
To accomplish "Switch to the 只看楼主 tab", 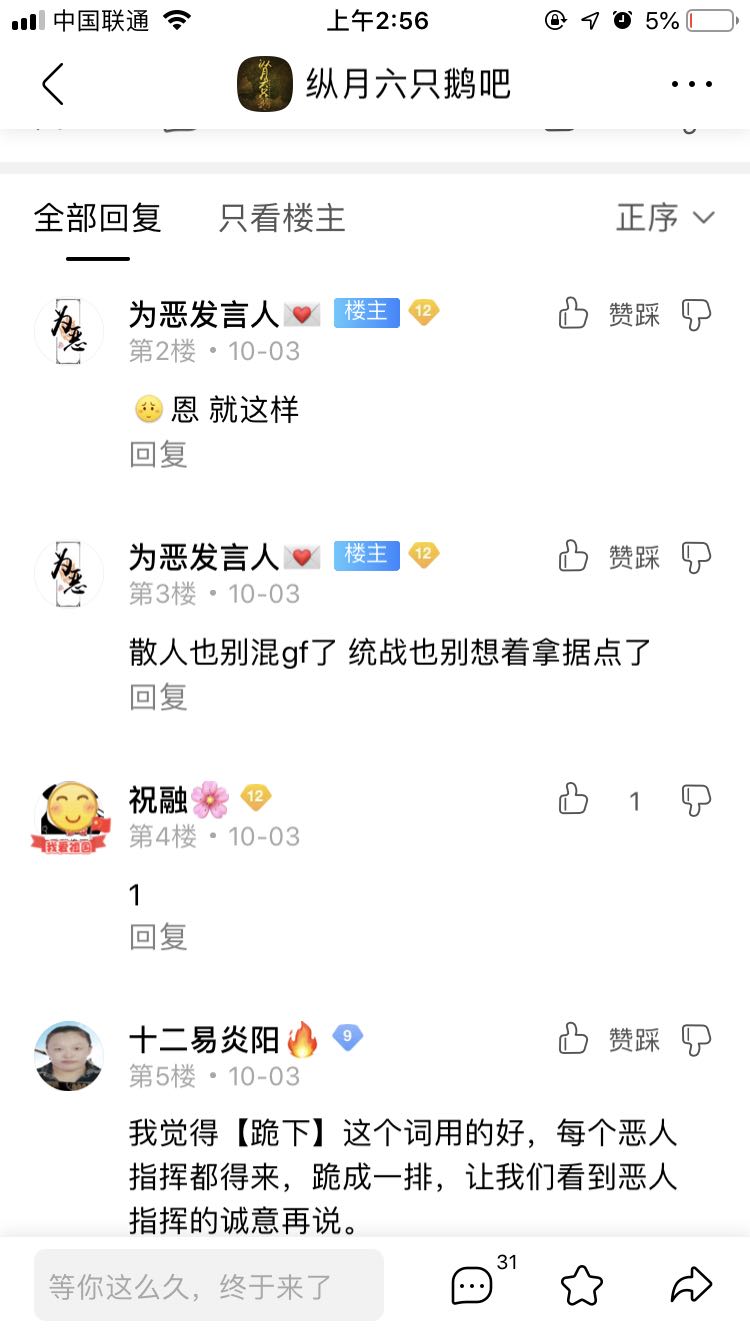I will pos(282,217).
